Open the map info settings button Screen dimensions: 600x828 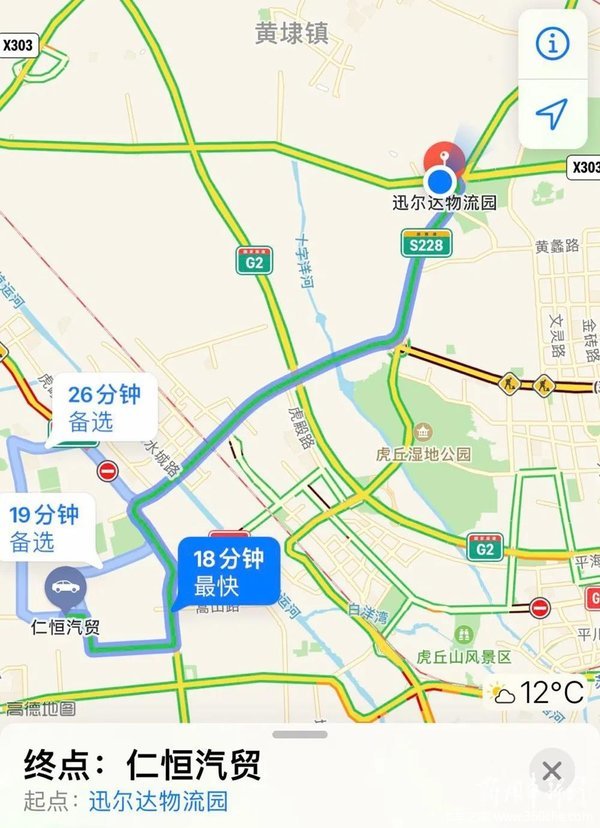[552, 43]
